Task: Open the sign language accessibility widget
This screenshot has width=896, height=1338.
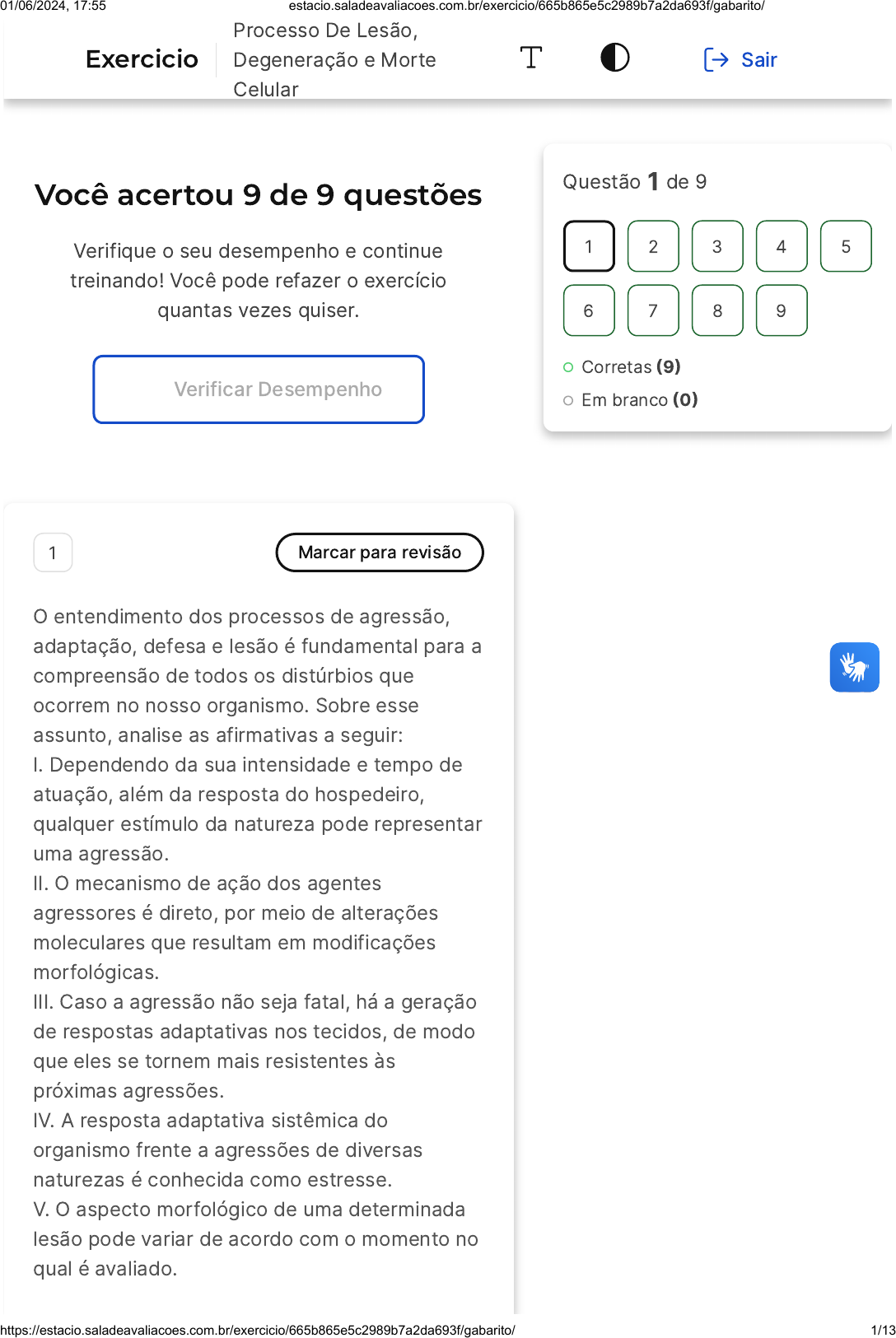Action: pos(855,667)
